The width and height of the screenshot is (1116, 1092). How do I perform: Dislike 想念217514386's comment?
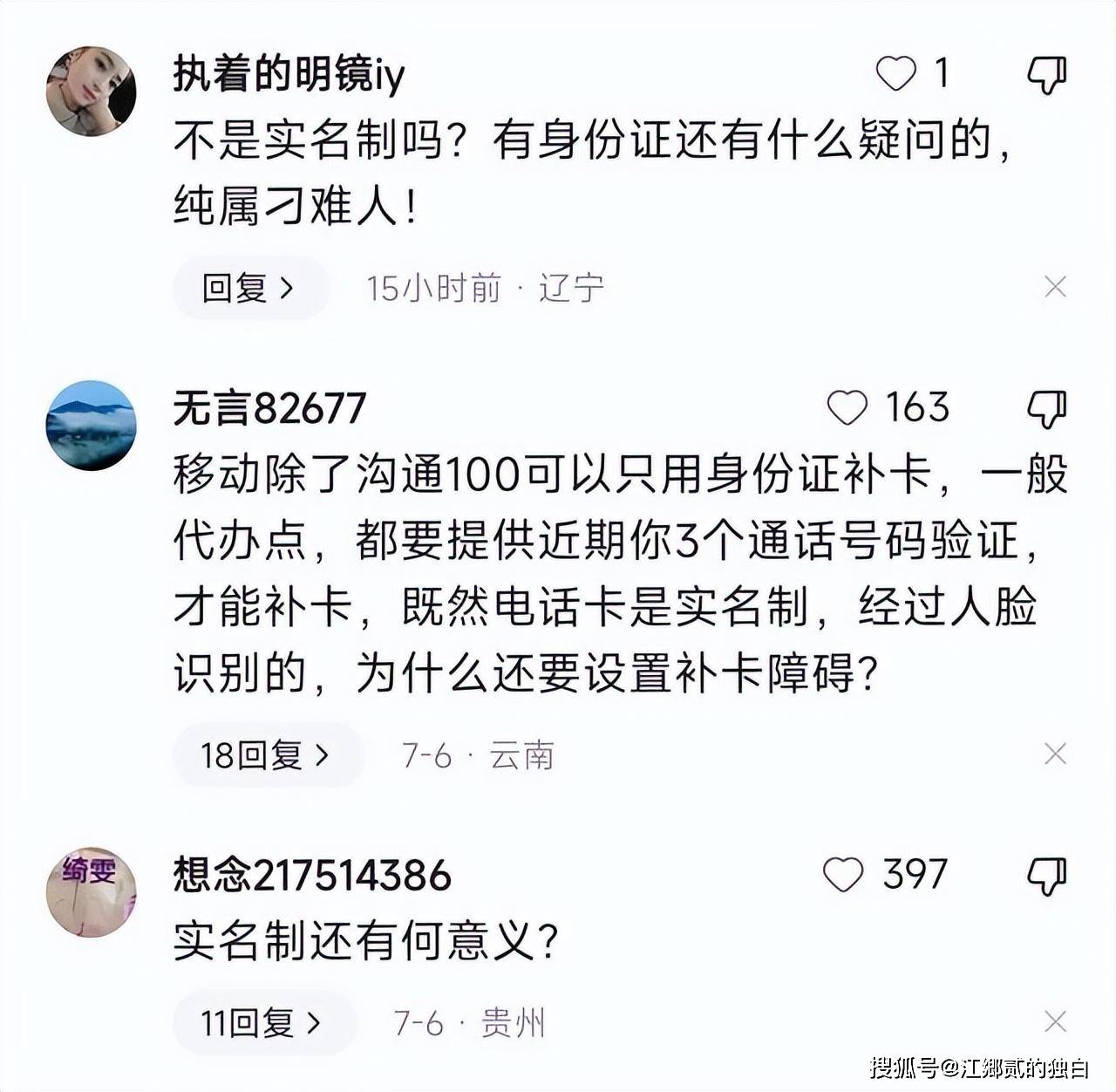pos(1047,875)
